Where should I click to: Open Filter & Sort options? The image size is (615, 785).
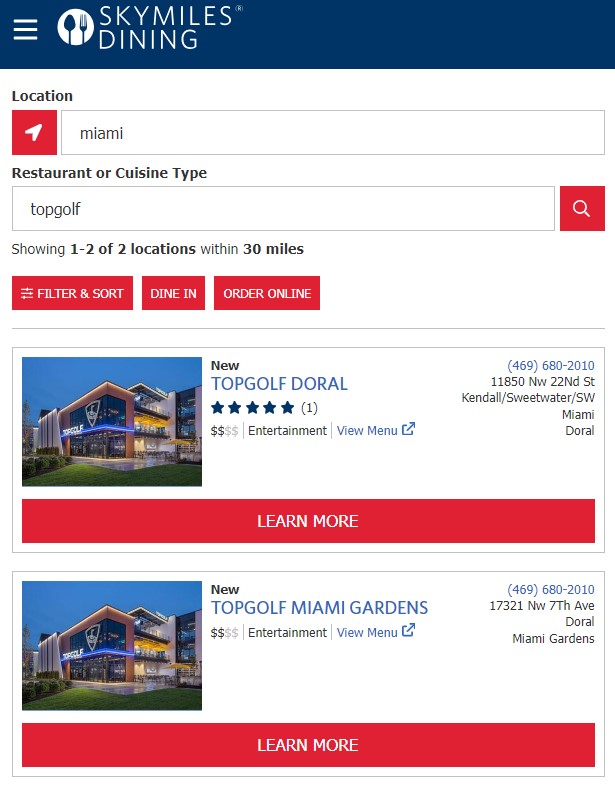pos(72,293)
